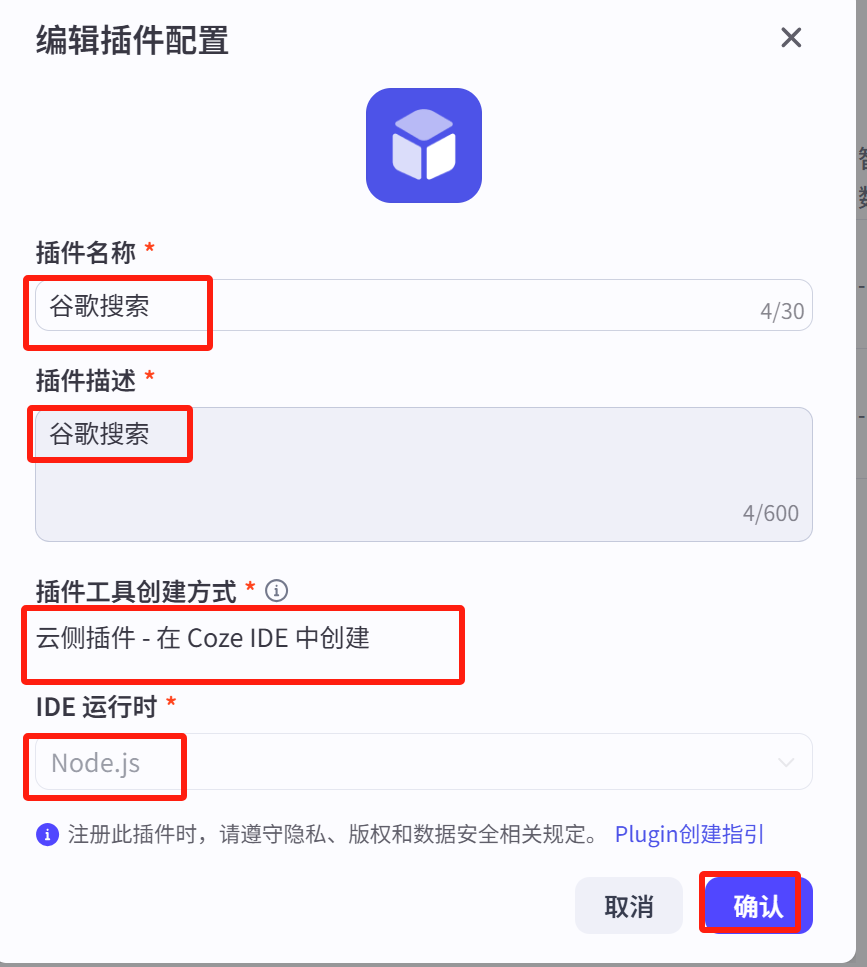Tap the 取消 button
The width and height of the screenshot is (867, 967).
[628, 906]
